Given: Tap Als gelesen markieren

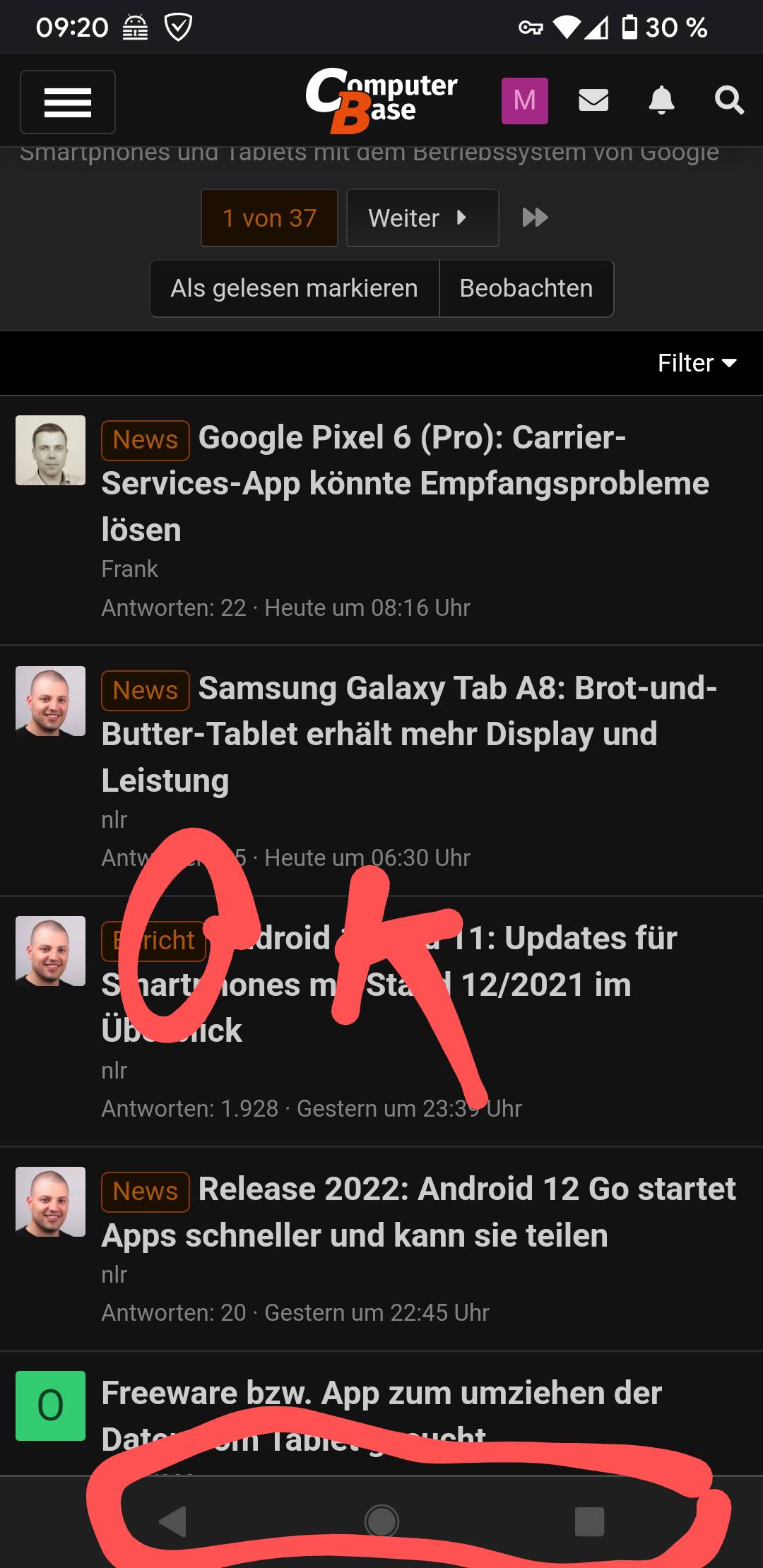Looking at the screenshot, I should 295,288.
